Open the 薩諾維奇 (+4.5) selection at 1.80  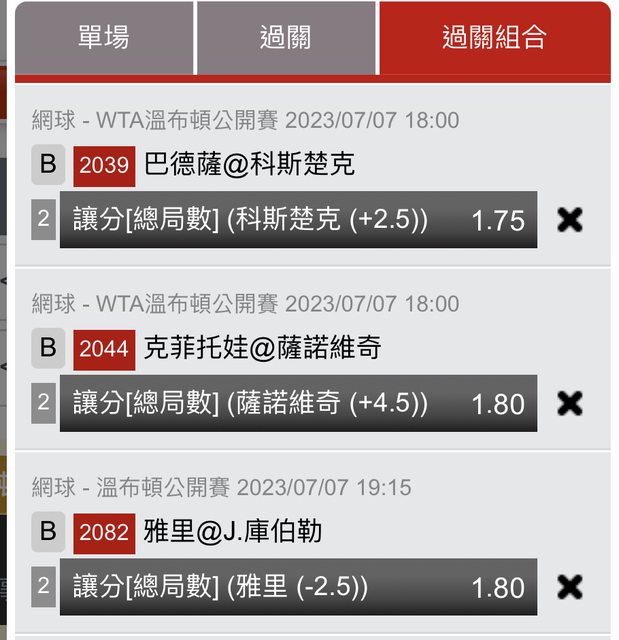(298, 404)
